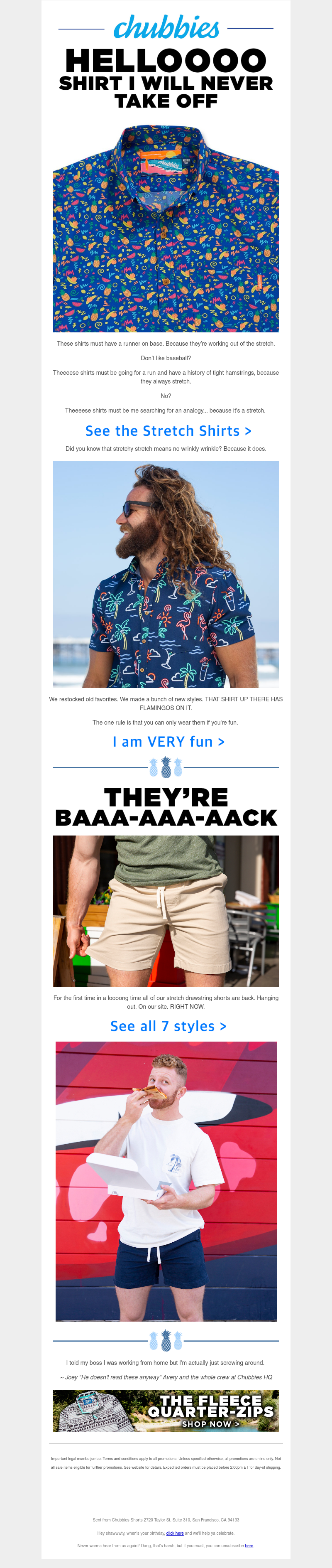332x1568 pixels.
Task: Tap the I am VERY fun link
Action: [168, 741]
